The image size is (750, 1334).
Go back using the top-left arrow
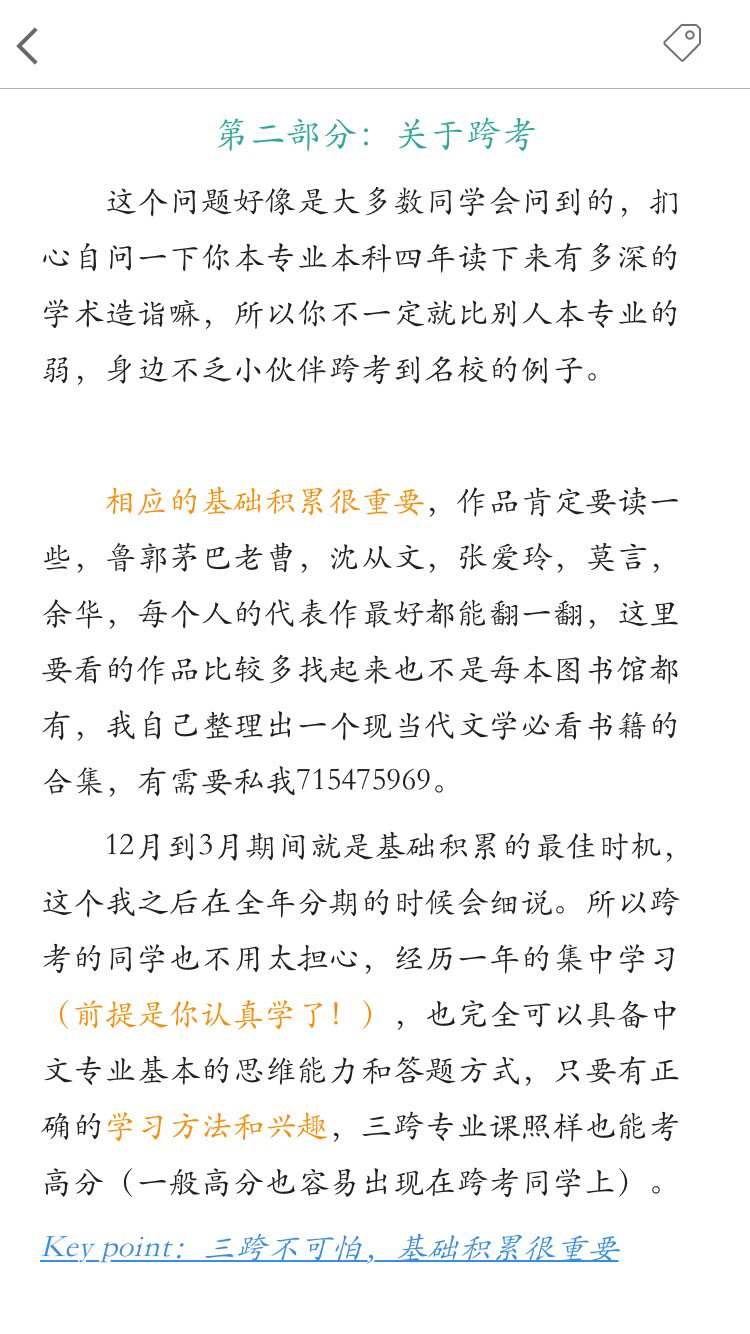(28, 45)
